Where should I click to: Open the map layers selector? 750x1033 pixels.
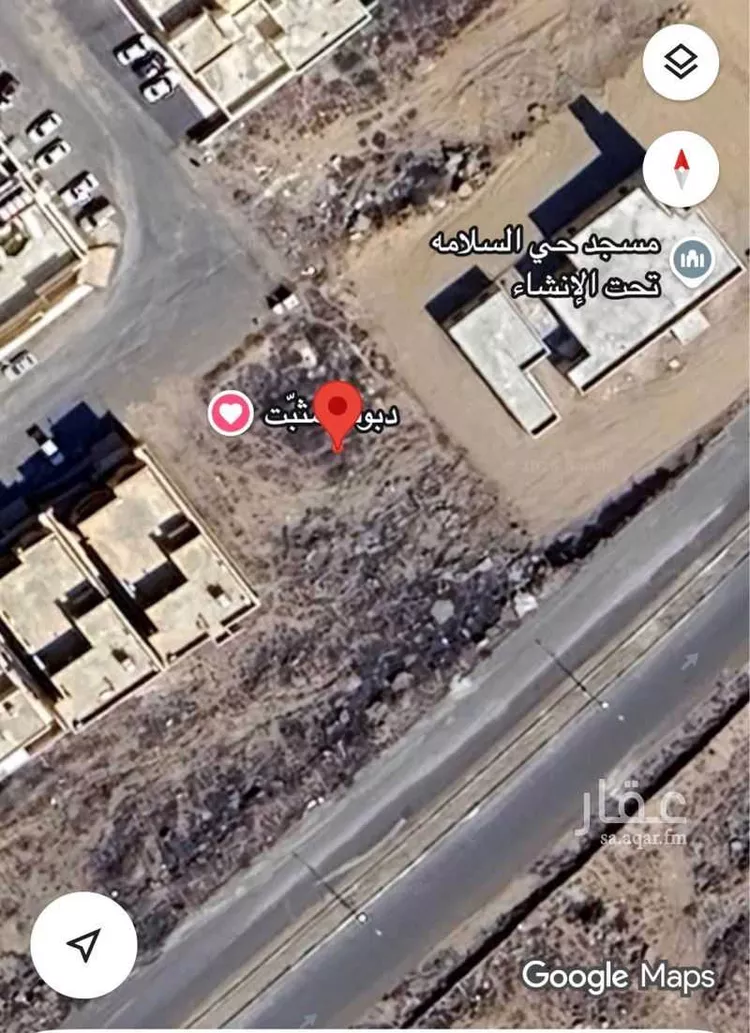680,62
